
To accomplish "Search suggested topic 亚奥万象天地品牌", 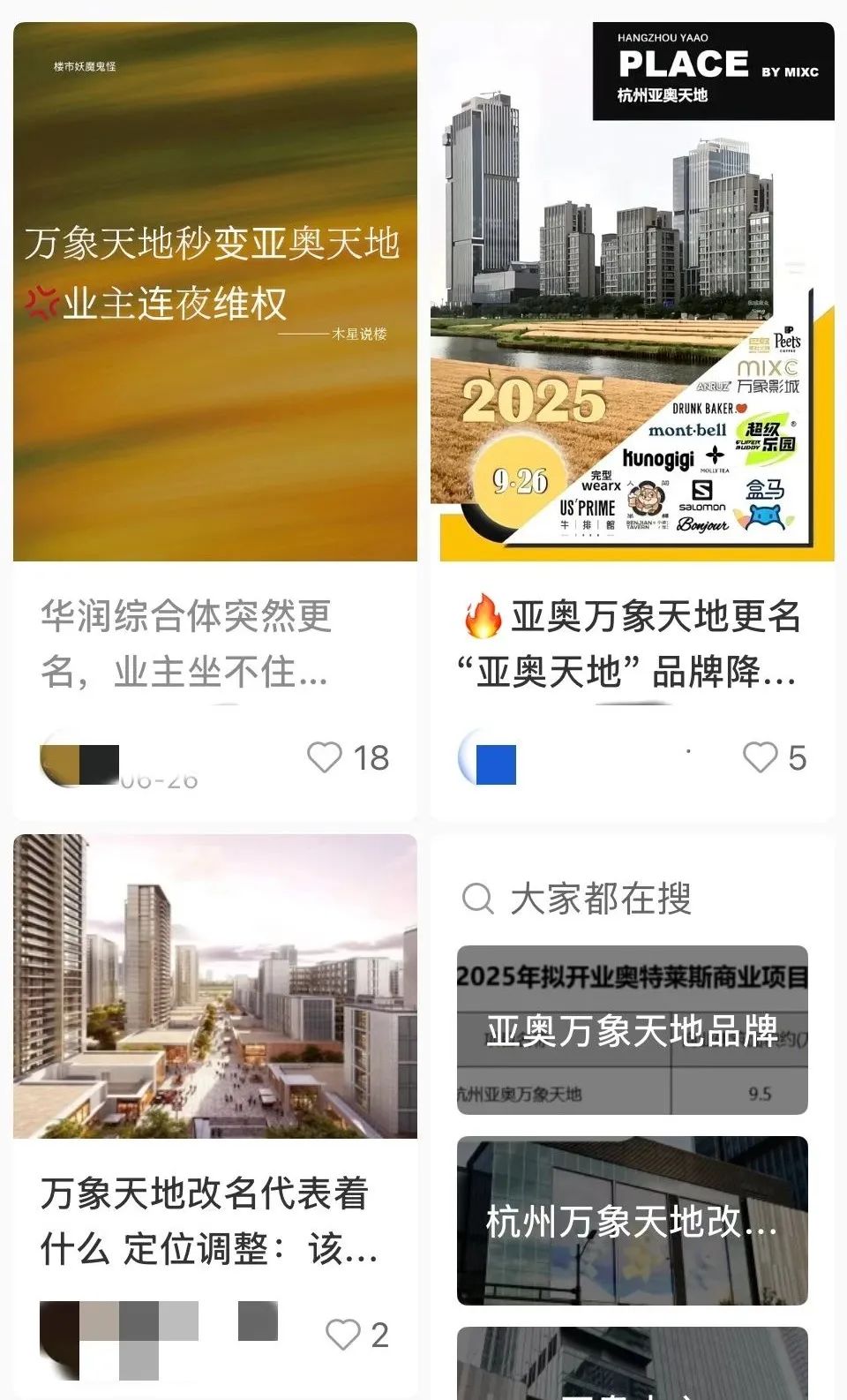I will pyautogui.click(x=632, y=1030).
